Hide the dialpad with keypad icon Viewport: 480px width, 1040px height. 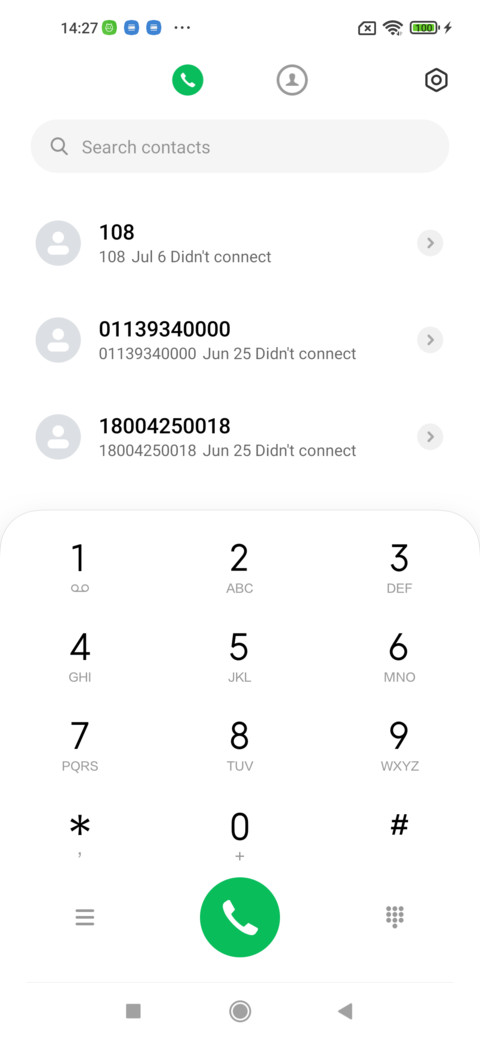tap(395, 917)
